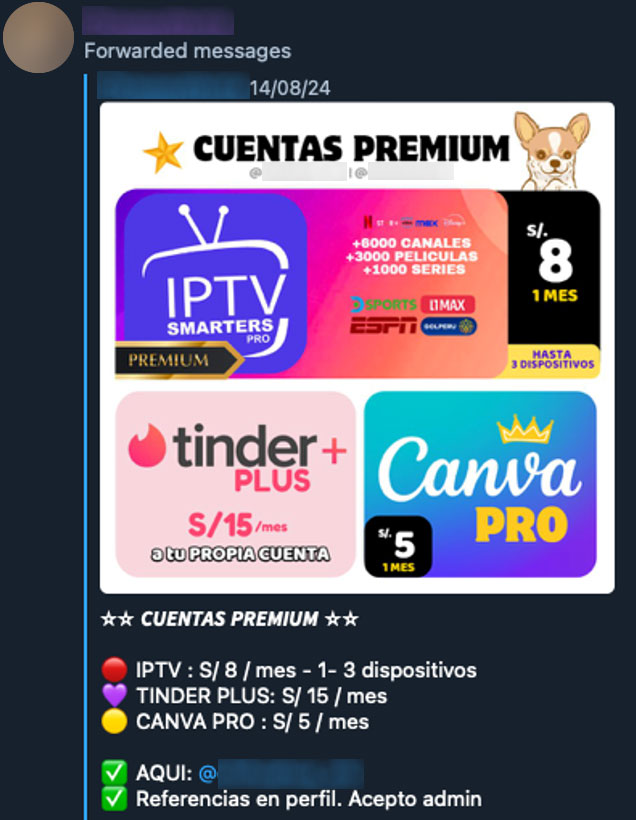Viewport: 636px width, 820px height.
Task: Tap the forwarded message's original sender name
Action: click(172, 87)
